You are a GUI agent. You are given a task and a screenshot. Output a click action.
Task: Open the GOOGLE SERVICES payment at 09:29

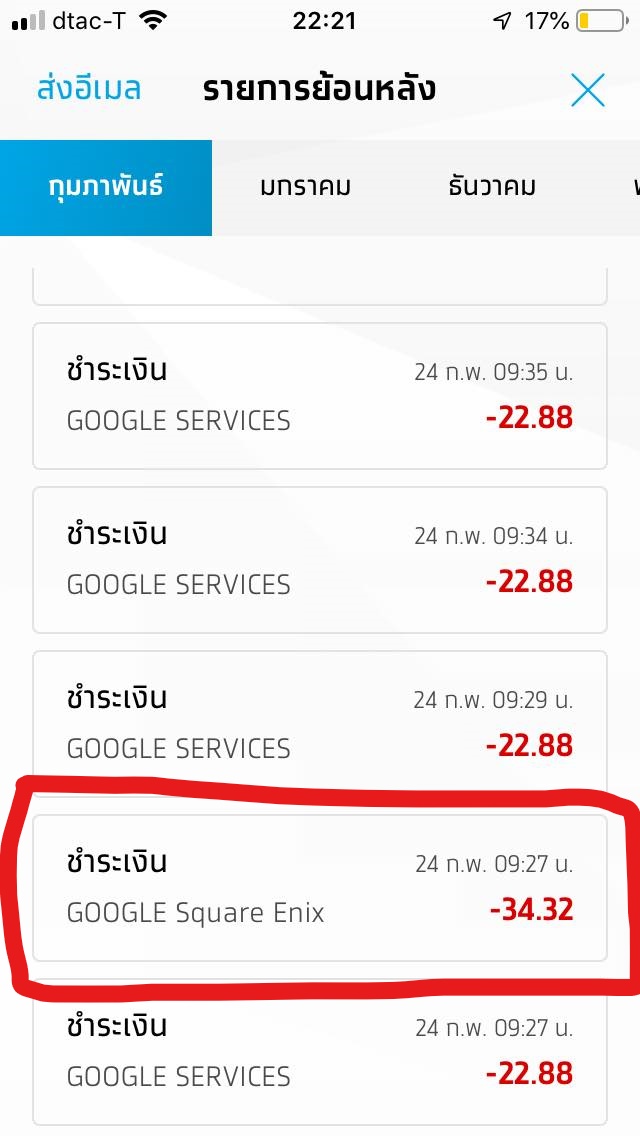pos(320,724)
